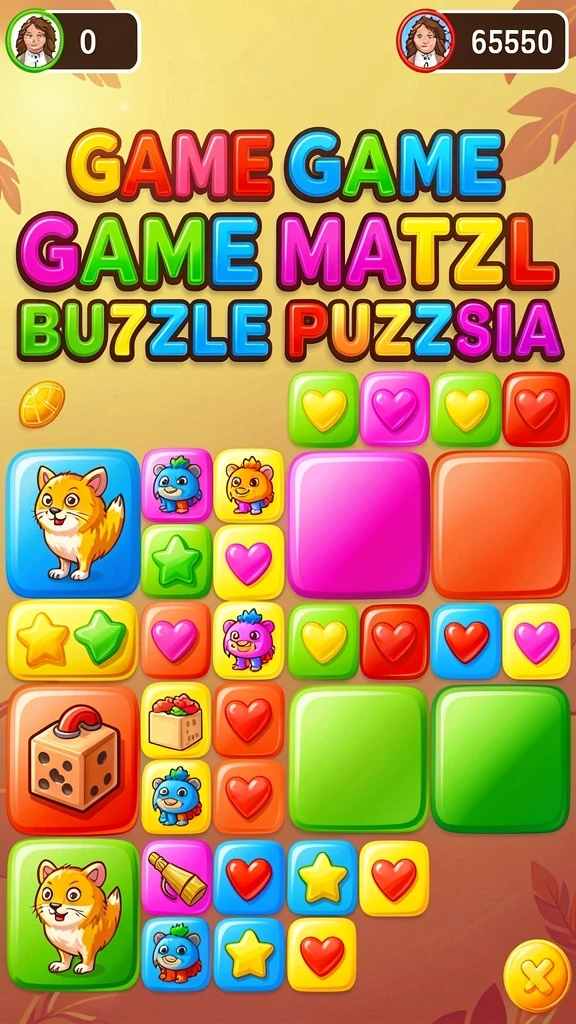The width and height of the screenshot is (576, 1024).
Task: Tap the blue monster on the pink tile
Action: point(176,485)
